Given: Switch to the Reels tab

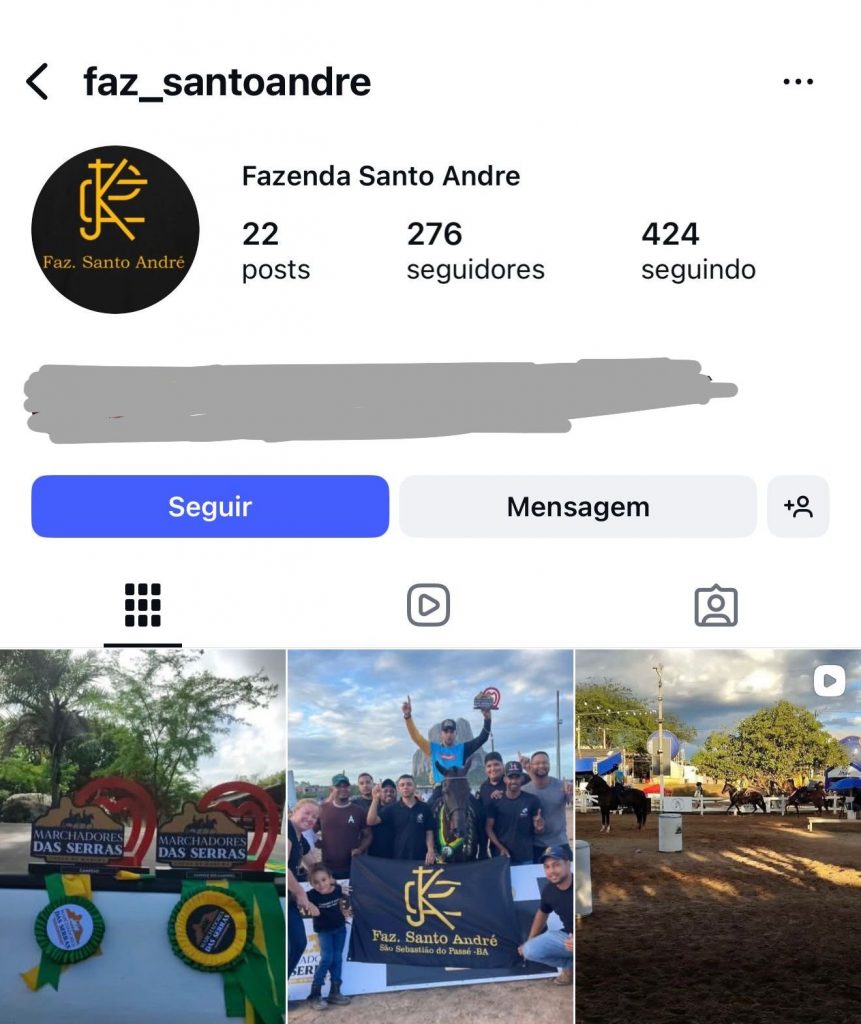Looking at the screenshot, I should point(428,605).
